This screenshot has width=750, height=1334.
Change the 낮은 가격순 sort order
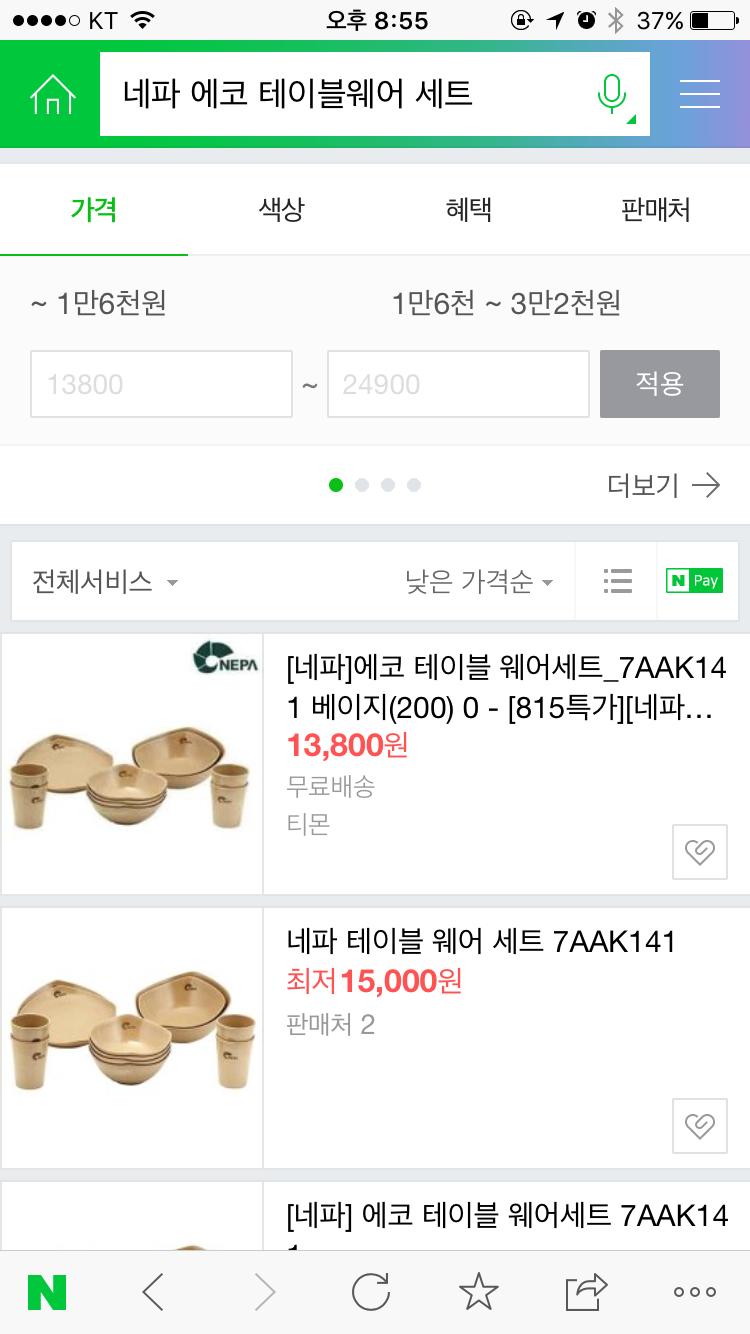click(479, 582)
